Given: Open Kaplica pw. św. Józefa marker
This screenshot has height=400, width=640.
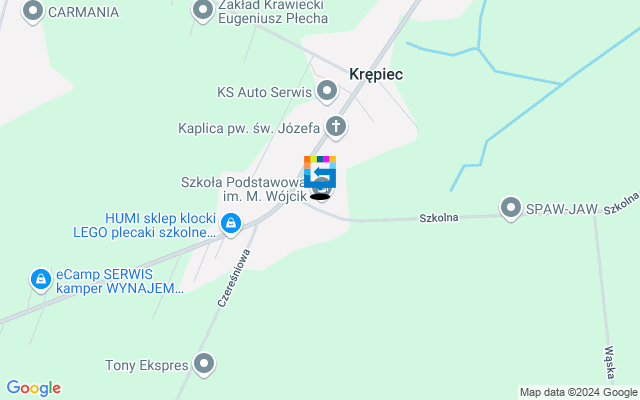Looking at the screenshot, I should pyautogui.click(x=337, y=127).
